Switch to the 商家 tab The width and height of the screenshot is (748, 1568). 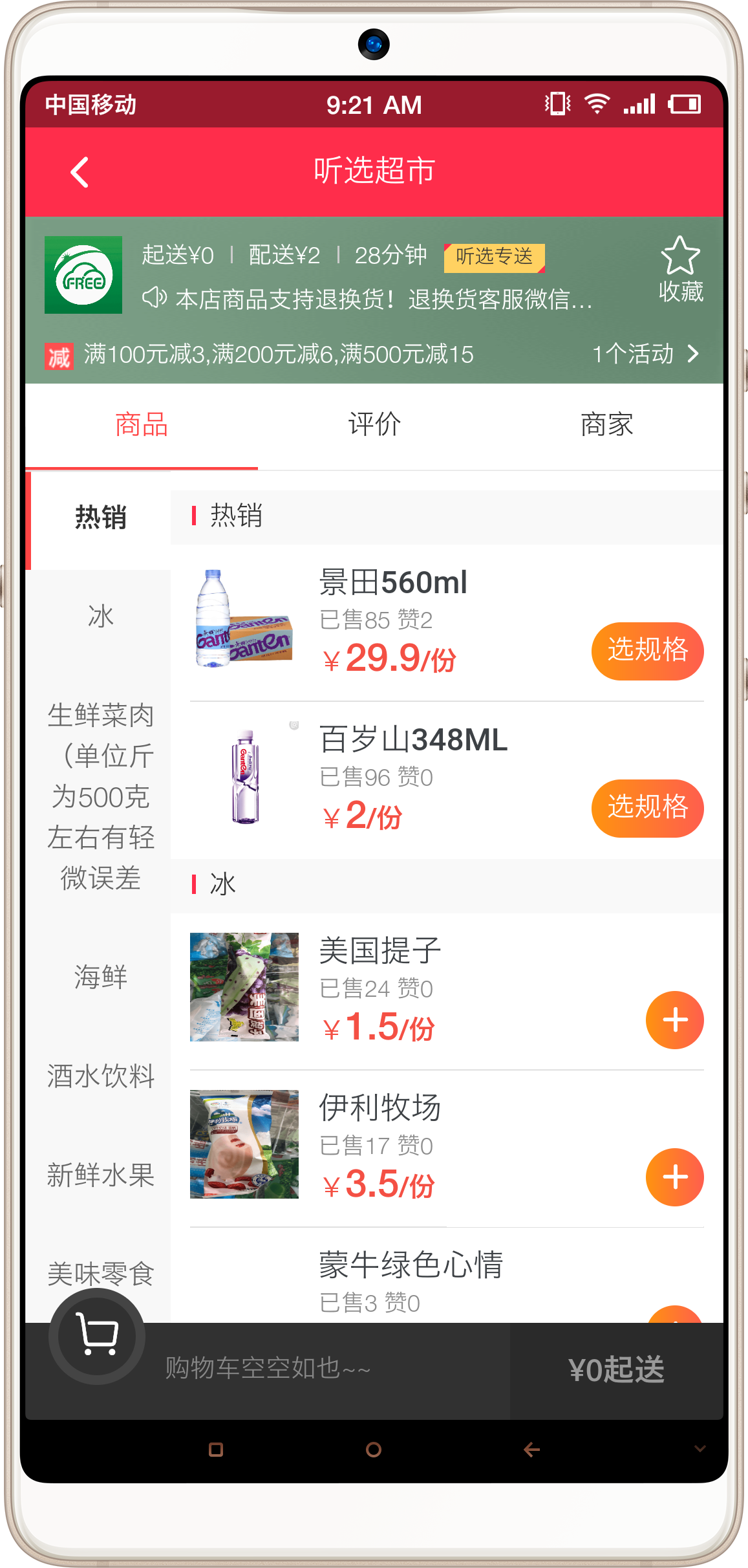606,425
